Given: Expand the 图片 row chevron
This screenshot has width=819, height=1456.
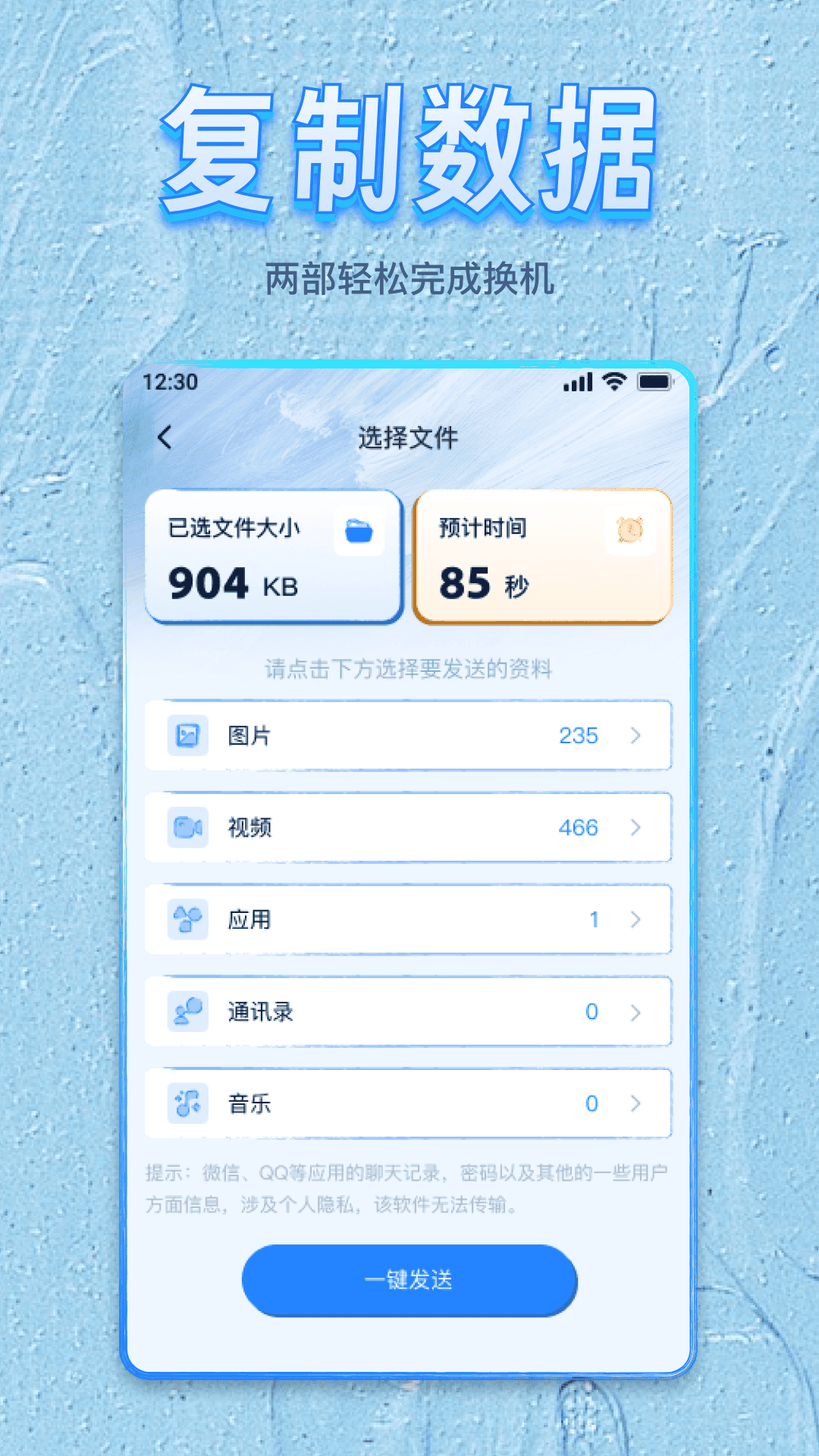Looking at the screenshot, I should tap(634, 735).
